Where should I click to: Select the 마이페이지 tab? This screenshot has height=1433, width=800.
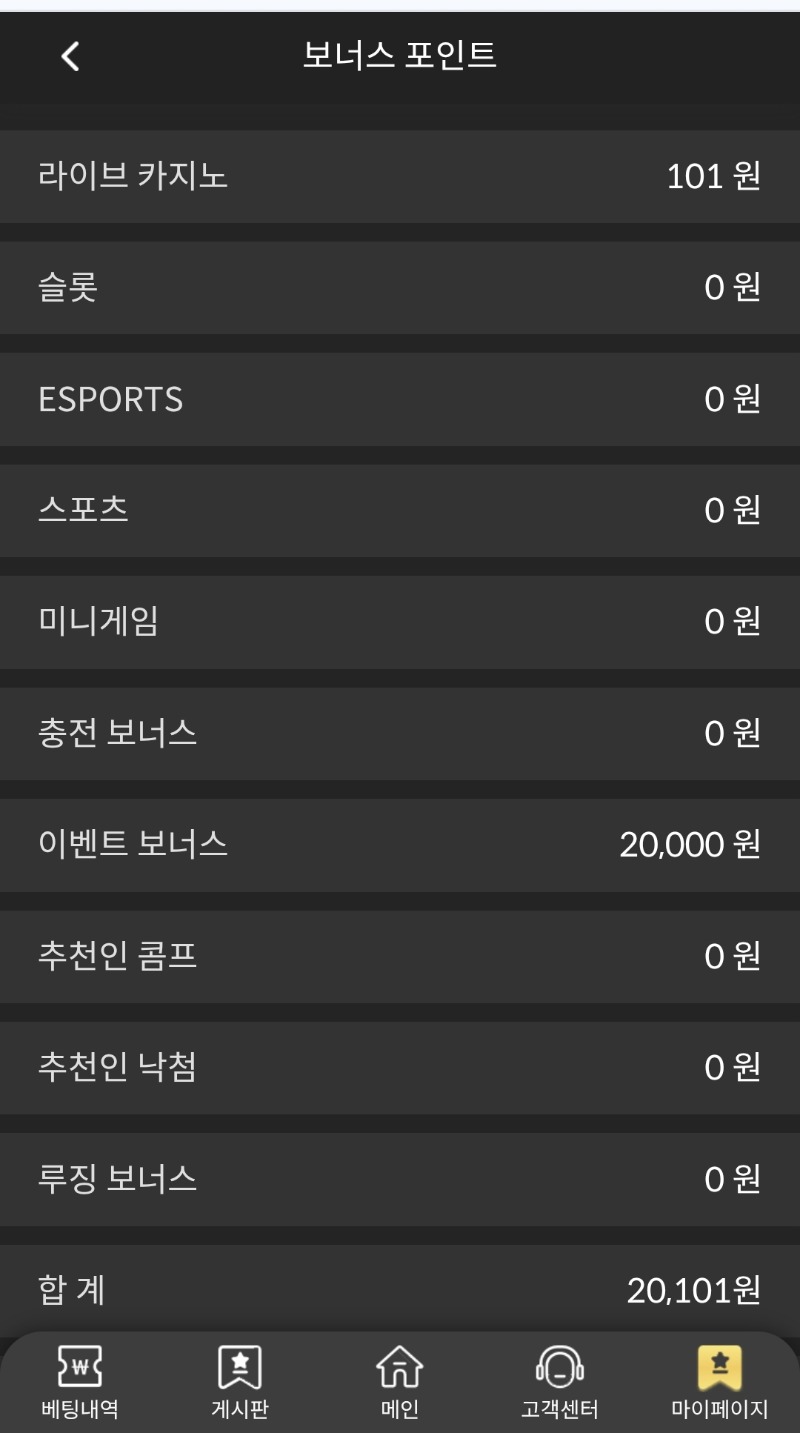(x=719, y=1383)
